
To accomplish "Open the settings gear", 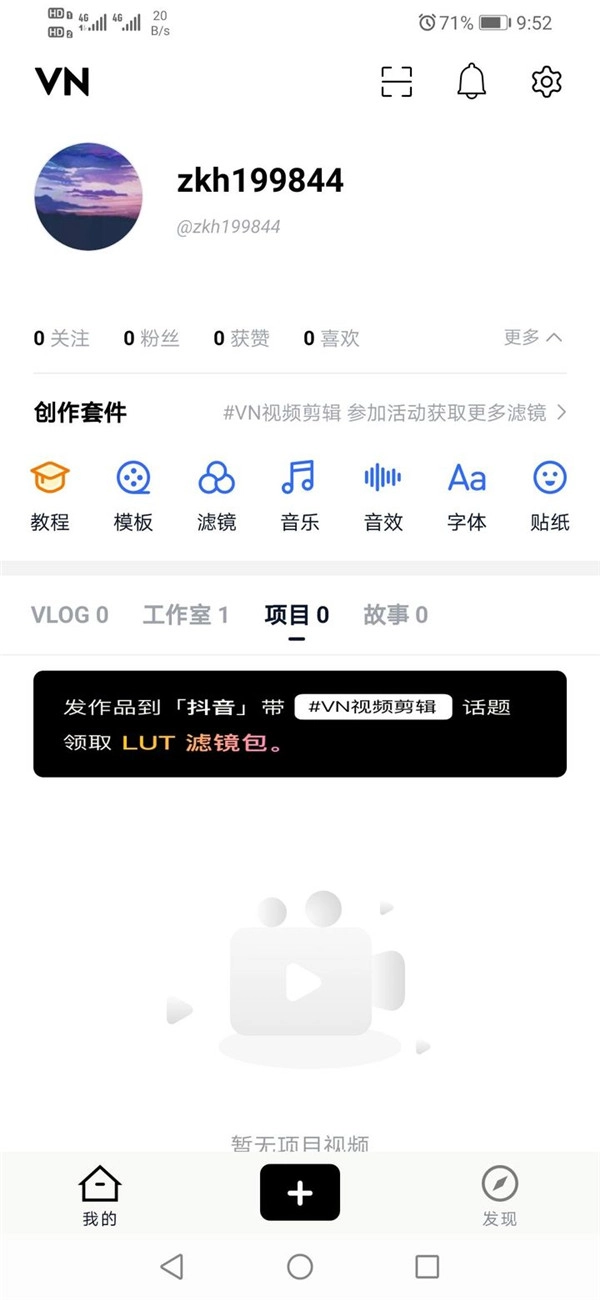I will pyautogui.click(x=546, y=82).
